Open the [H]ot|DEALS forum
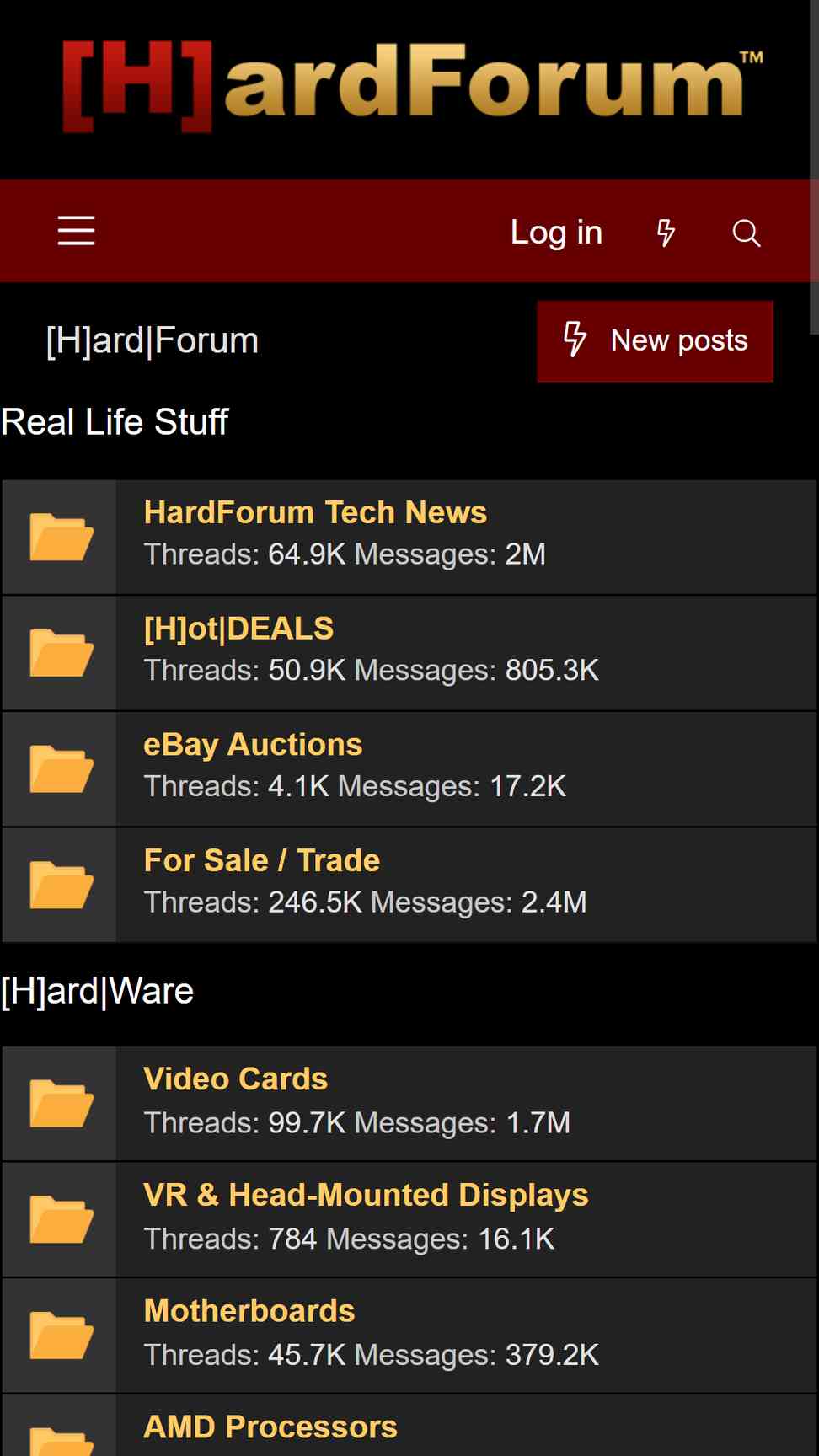Viewport: 819px width, 1456px height. pyautogui.click(x=238, y=629)
